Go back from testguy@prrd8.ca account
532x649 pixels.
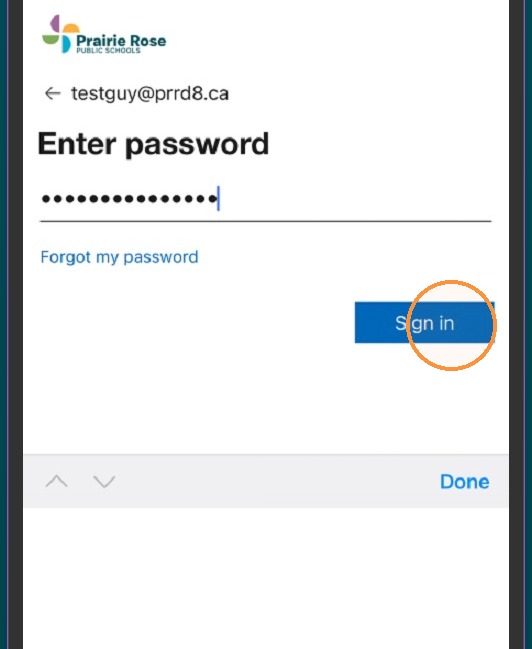53,94
